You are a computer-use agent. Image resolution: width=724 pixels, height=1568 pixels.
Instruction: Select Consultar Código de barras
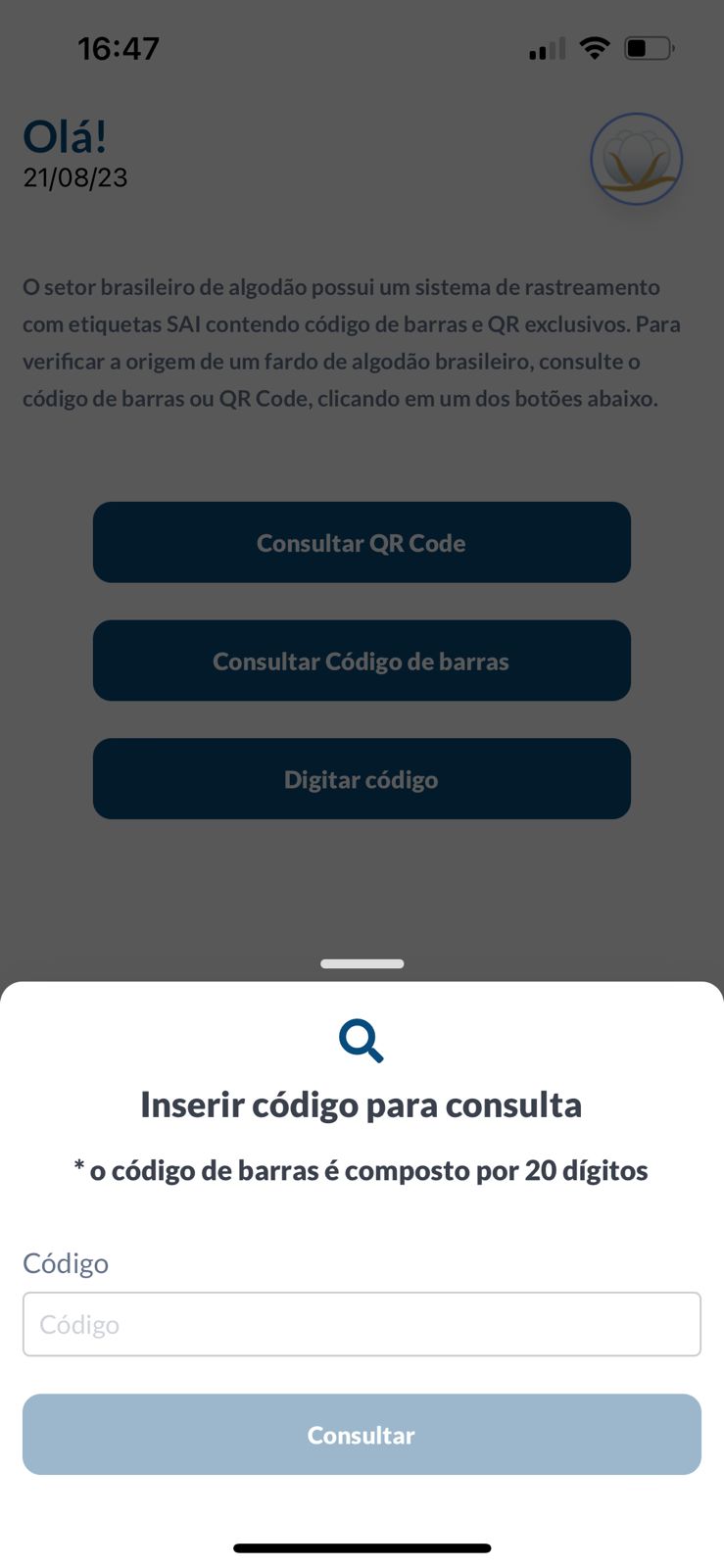click(x=362, y=661)
